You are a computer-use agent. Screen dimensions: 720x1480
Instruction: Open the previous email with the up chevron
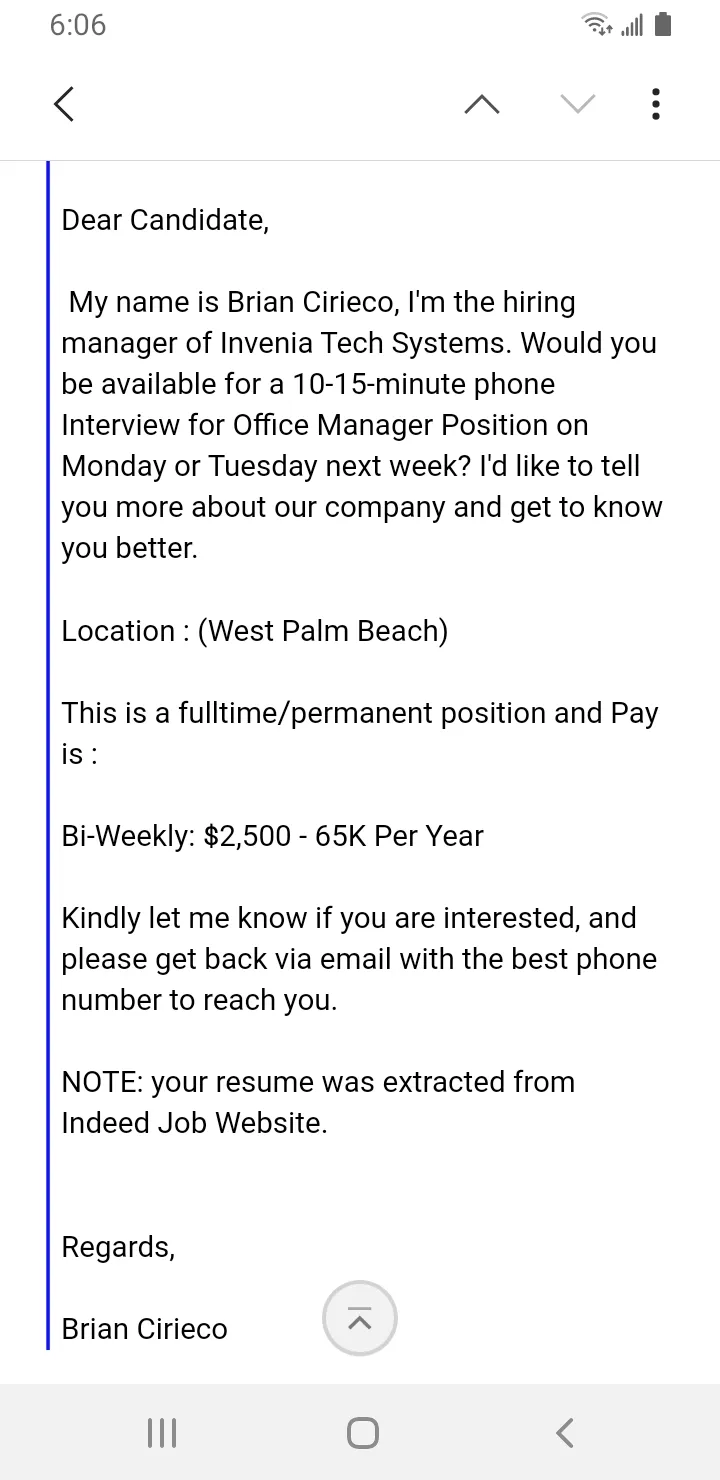pos(482,104)
